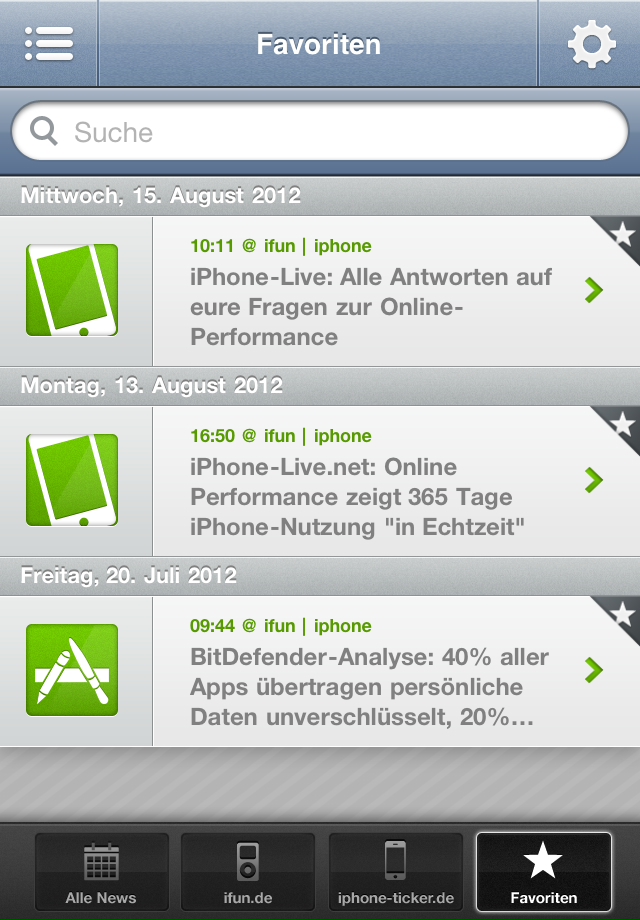Switch to the Alle News tab
The image size is (640, 920).
tap(101, 872)
